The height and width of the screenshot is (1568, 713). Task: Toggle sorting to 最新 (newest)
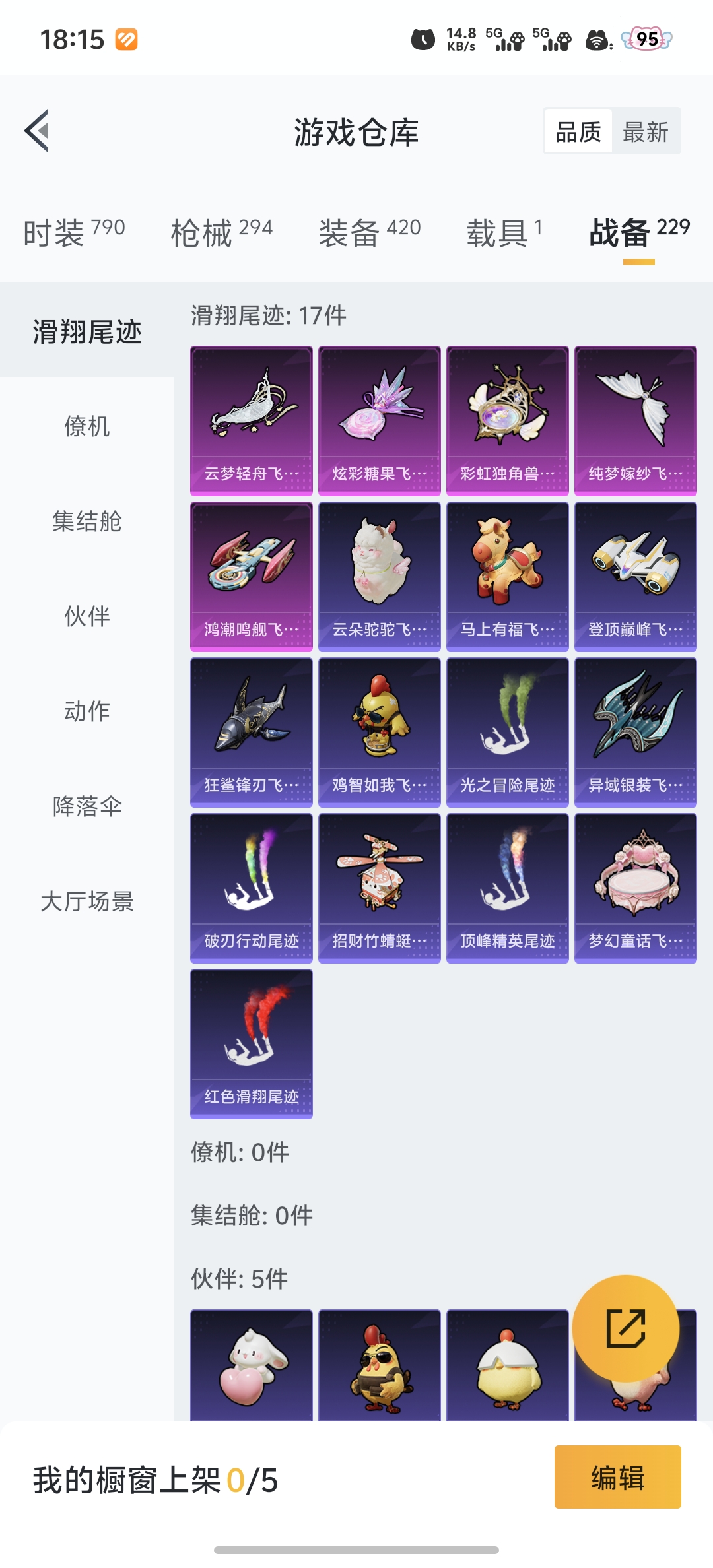pyautogui.click(x=646, y=131)
